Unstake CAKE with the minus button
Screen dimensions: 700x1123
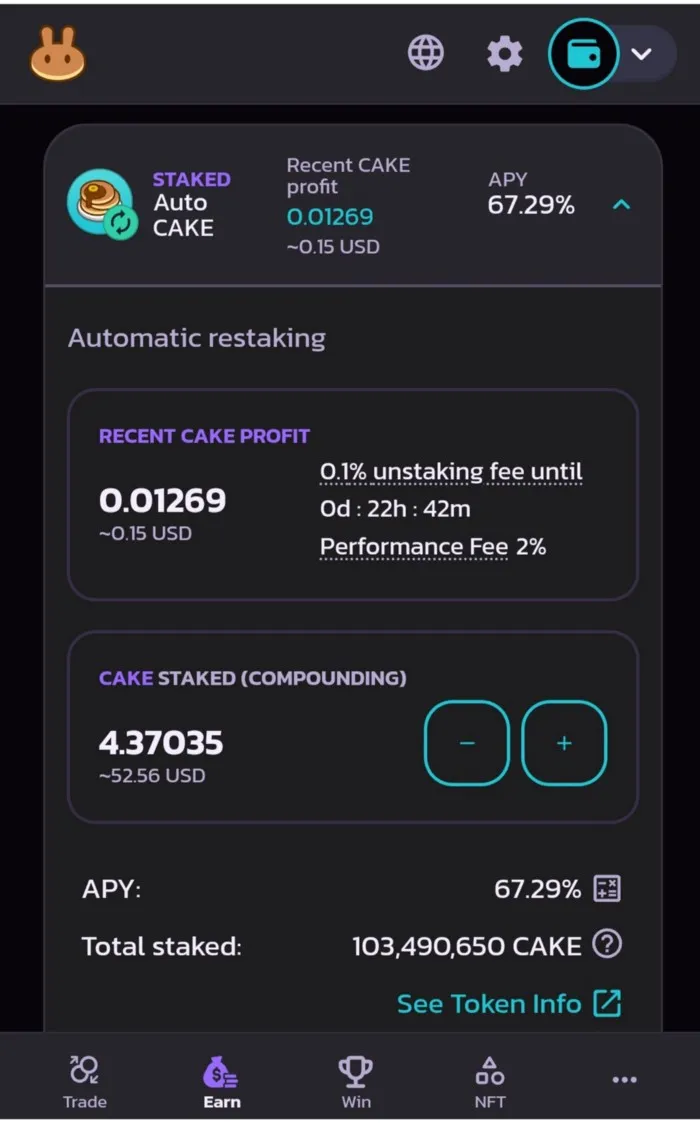(x=467, y=743)
